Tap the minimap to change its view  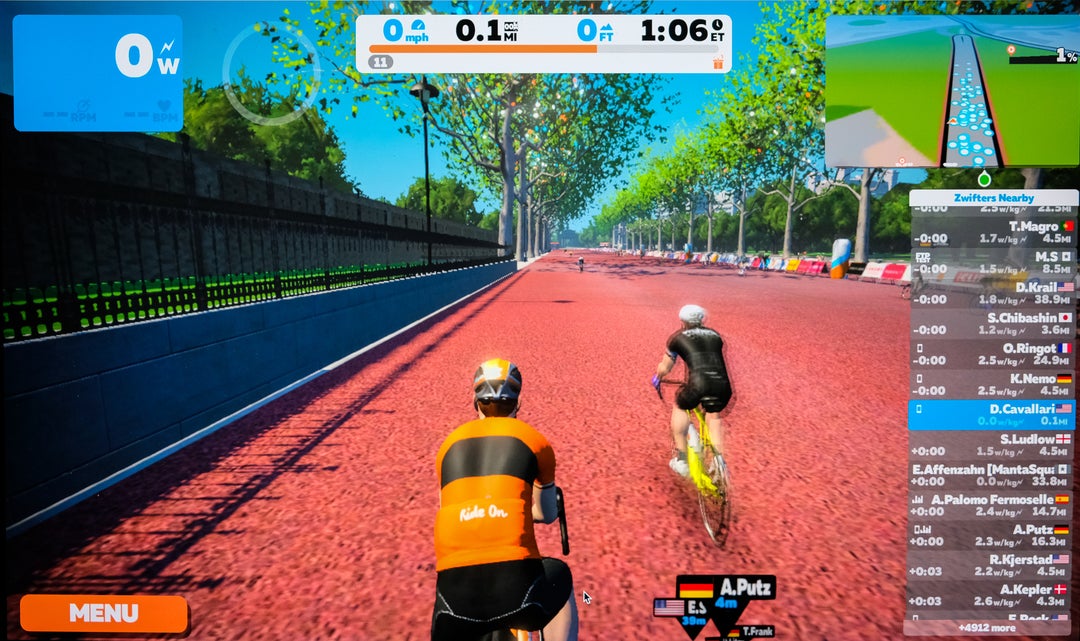pos(951,92)
